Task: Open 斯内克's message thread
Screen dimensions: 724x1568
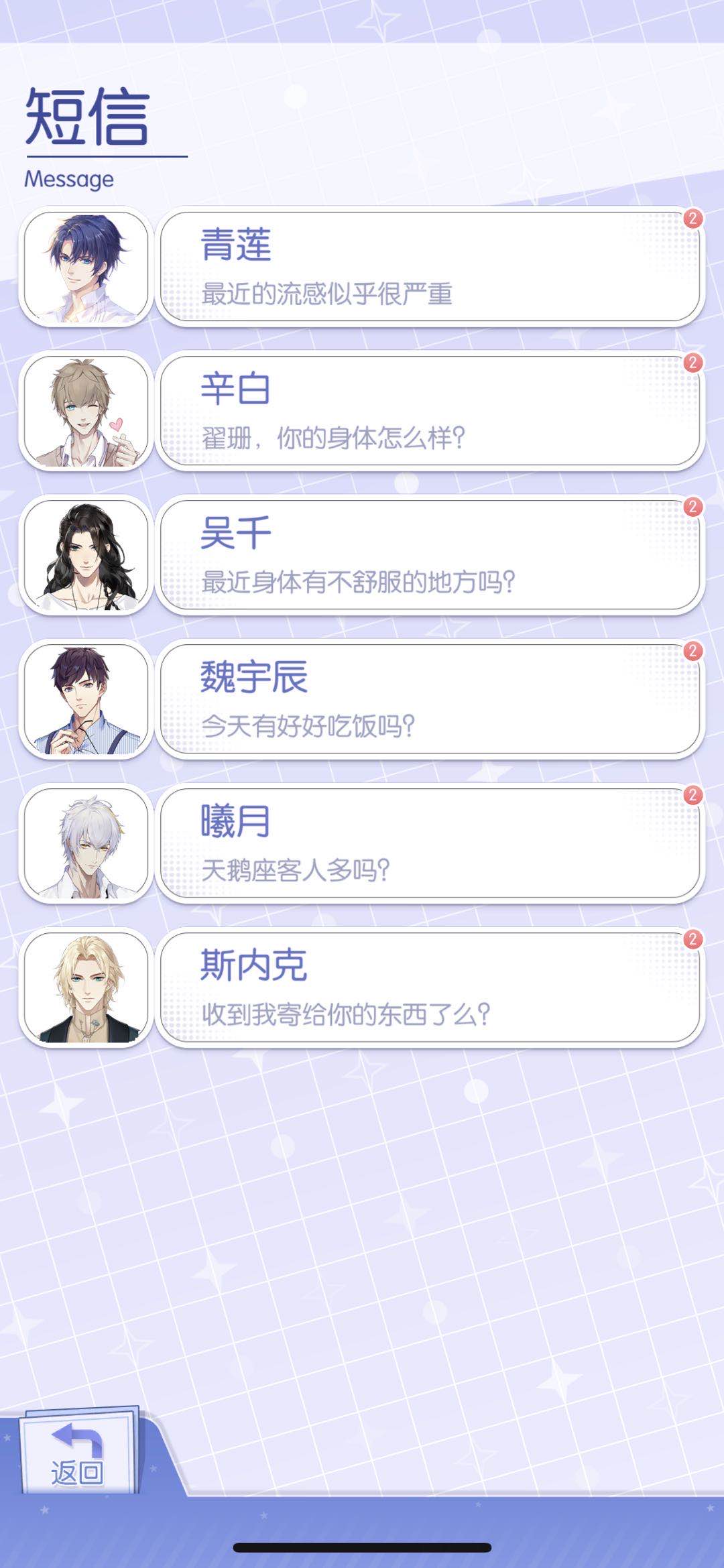Action: click(429, 987)
